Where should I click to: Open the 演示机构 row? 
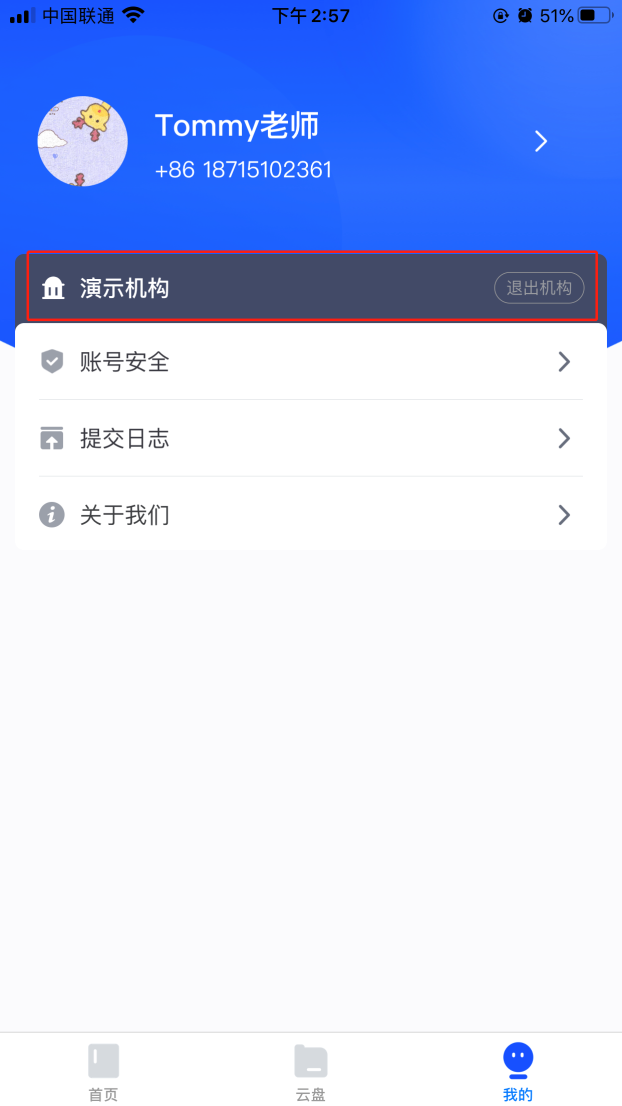pos(312,287)
